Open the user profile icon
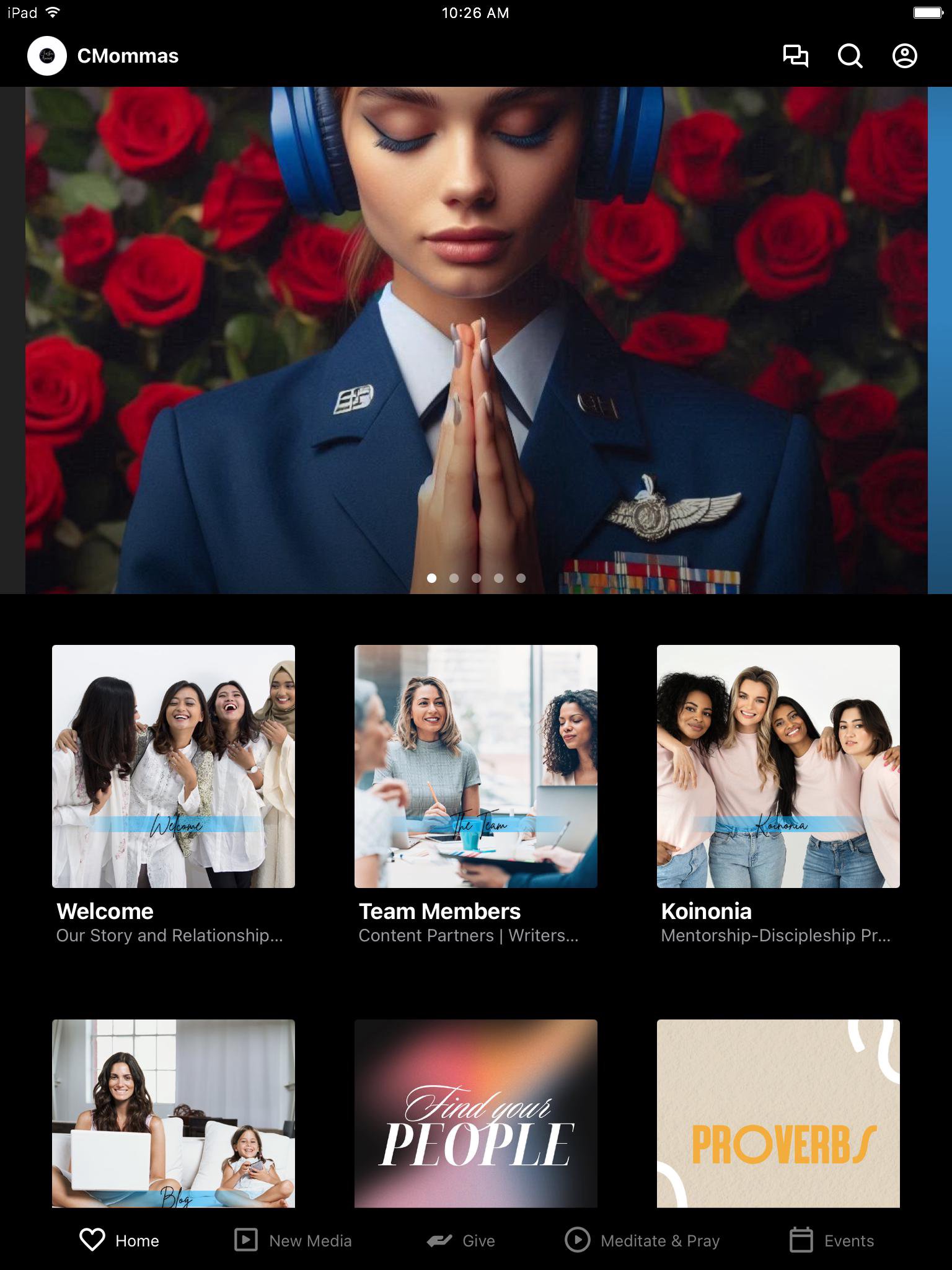The height and width of the screenshot is (1270, 952). tap(904, 56)
